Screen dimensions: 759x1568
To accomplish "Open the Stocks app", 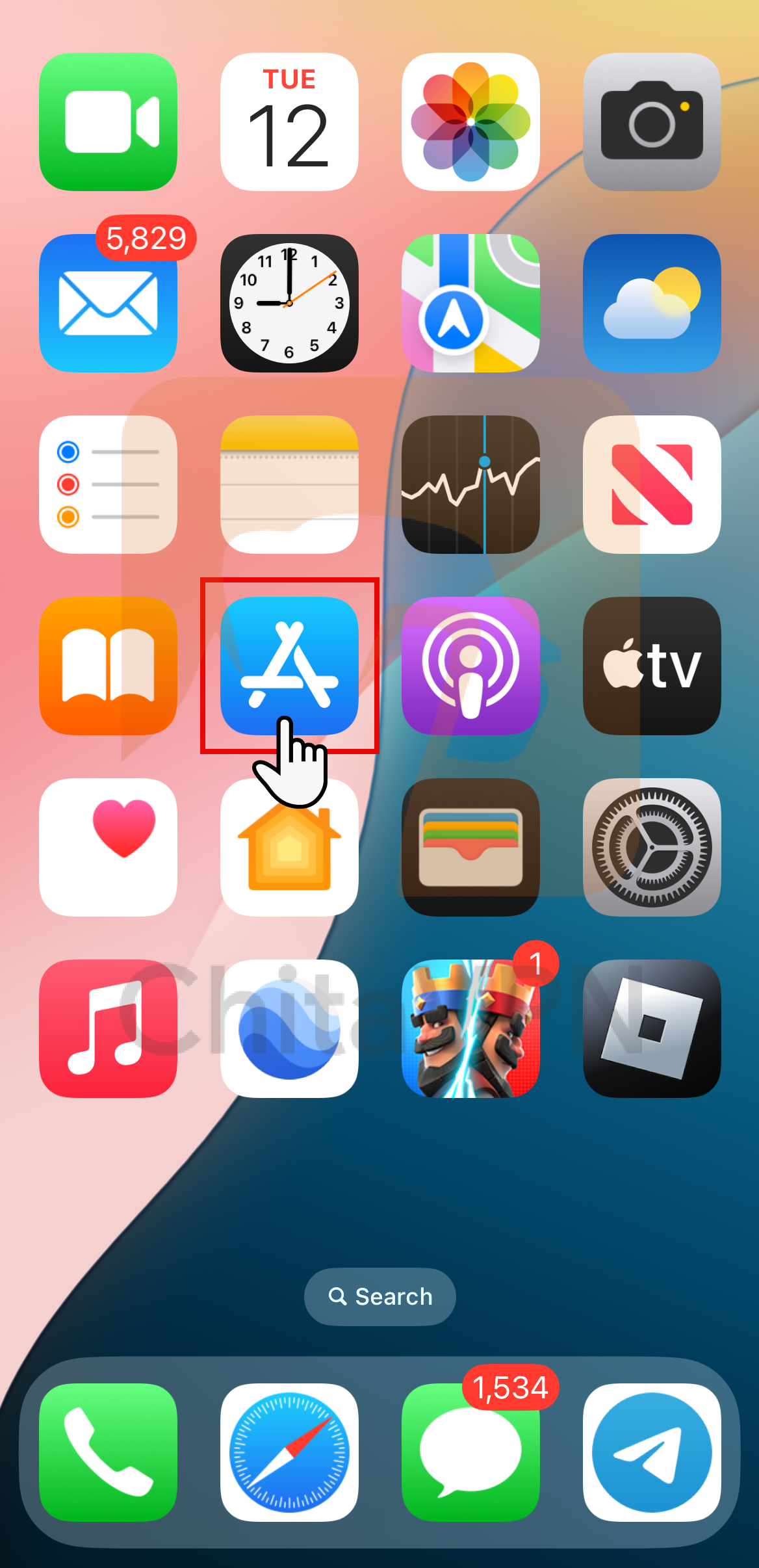I will 470,484.
